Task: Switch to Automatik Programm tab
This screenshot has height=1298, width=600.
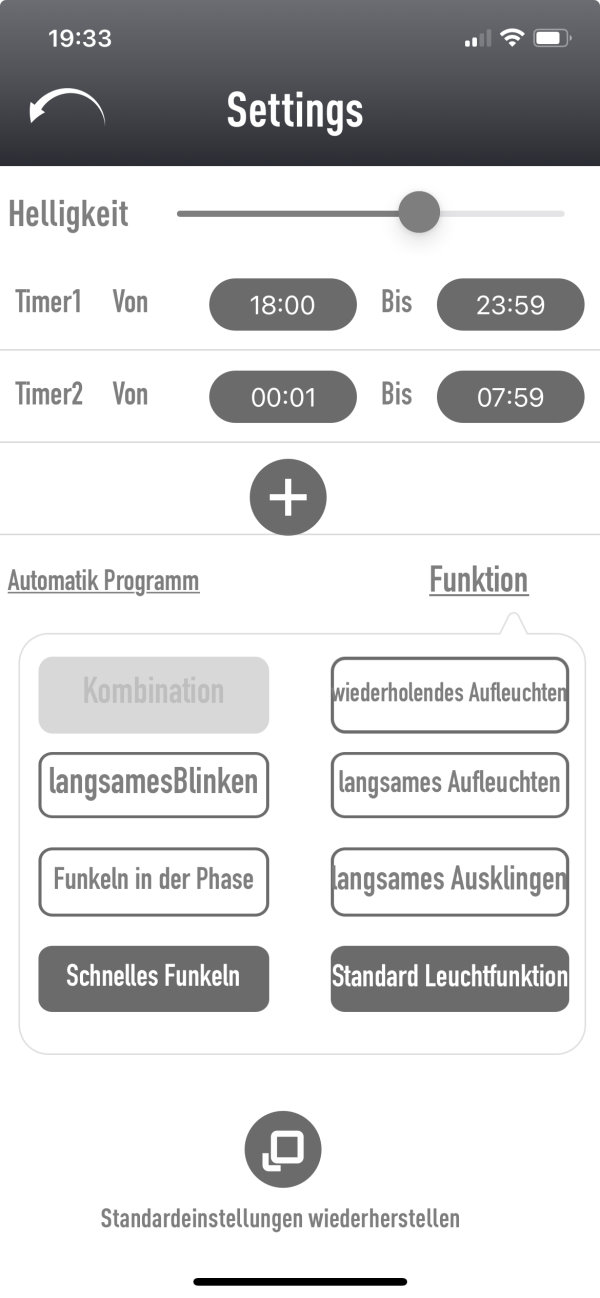Action: 103,581
